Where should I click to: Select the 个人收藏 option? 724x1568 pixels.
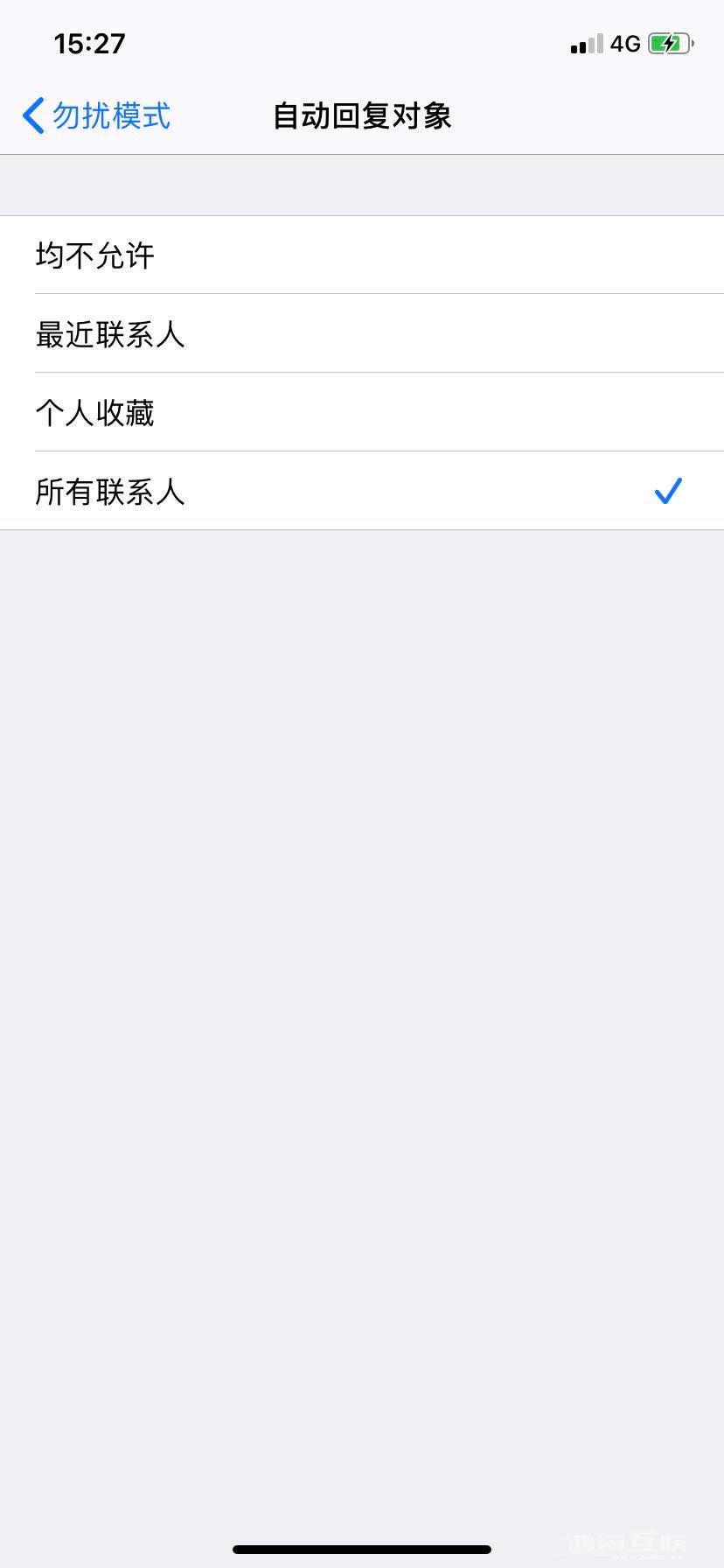[362, 412]
